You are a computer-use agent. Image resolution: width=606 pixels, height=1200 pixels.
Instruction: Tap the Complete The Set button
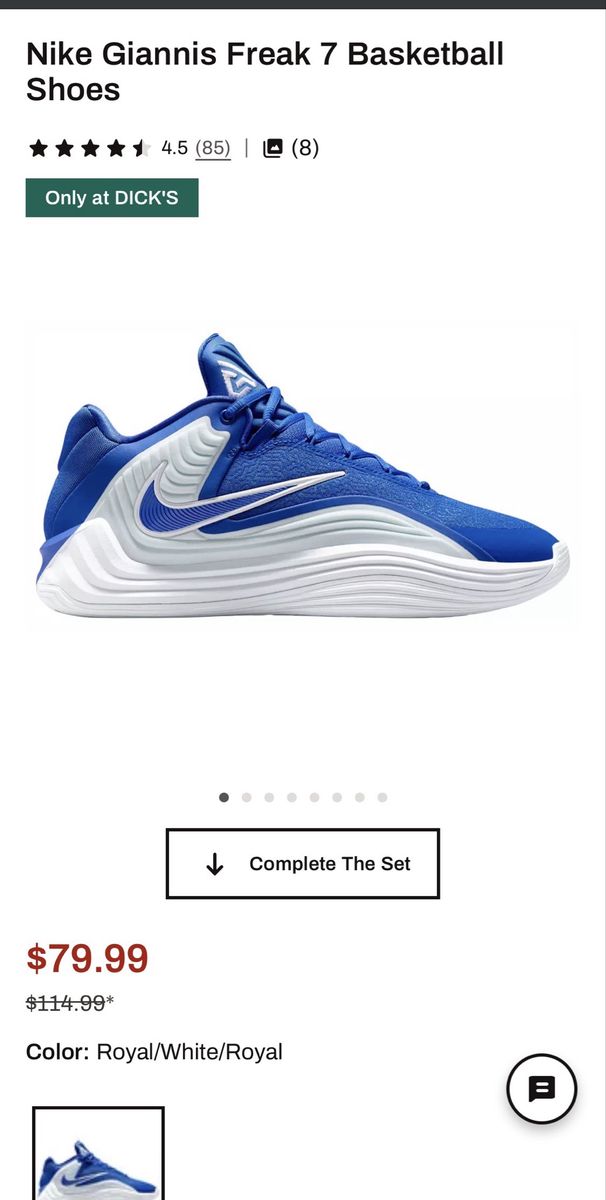(x=302, y=864)
